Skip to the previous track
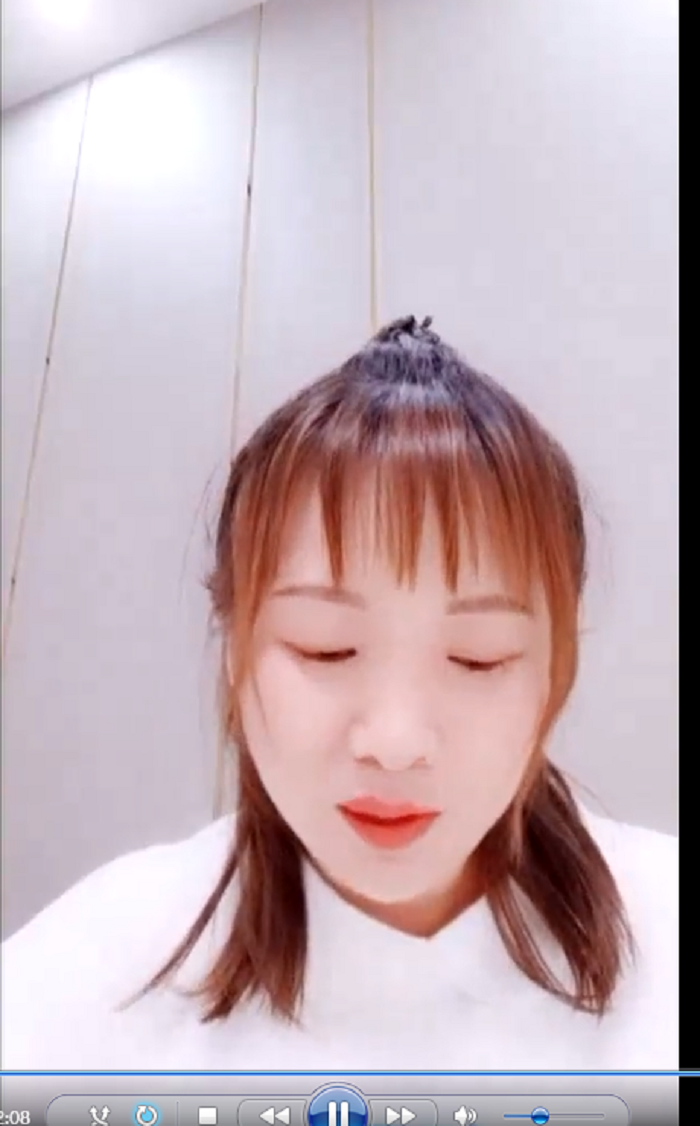This screenshot has height=1126, width=700. [273, 1115]
